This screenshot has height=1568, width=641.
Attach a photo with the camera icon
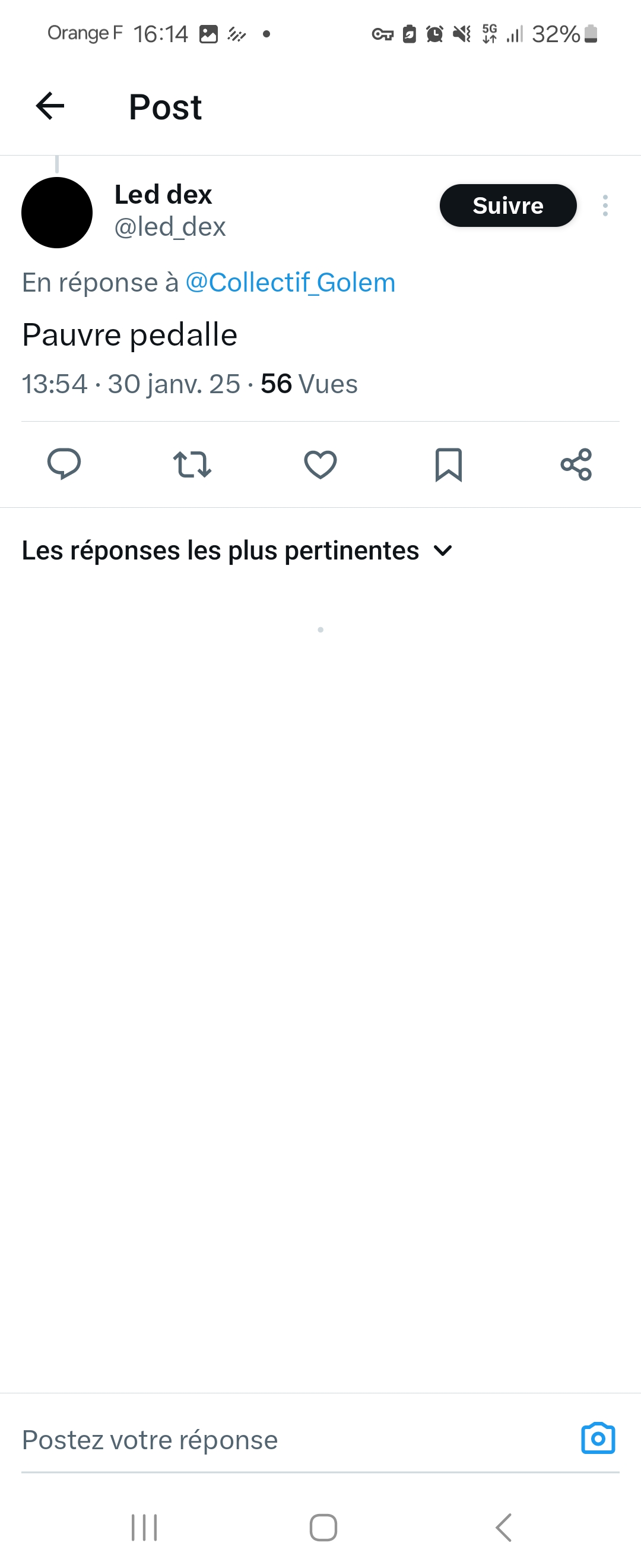click(x=598, y=1439)
